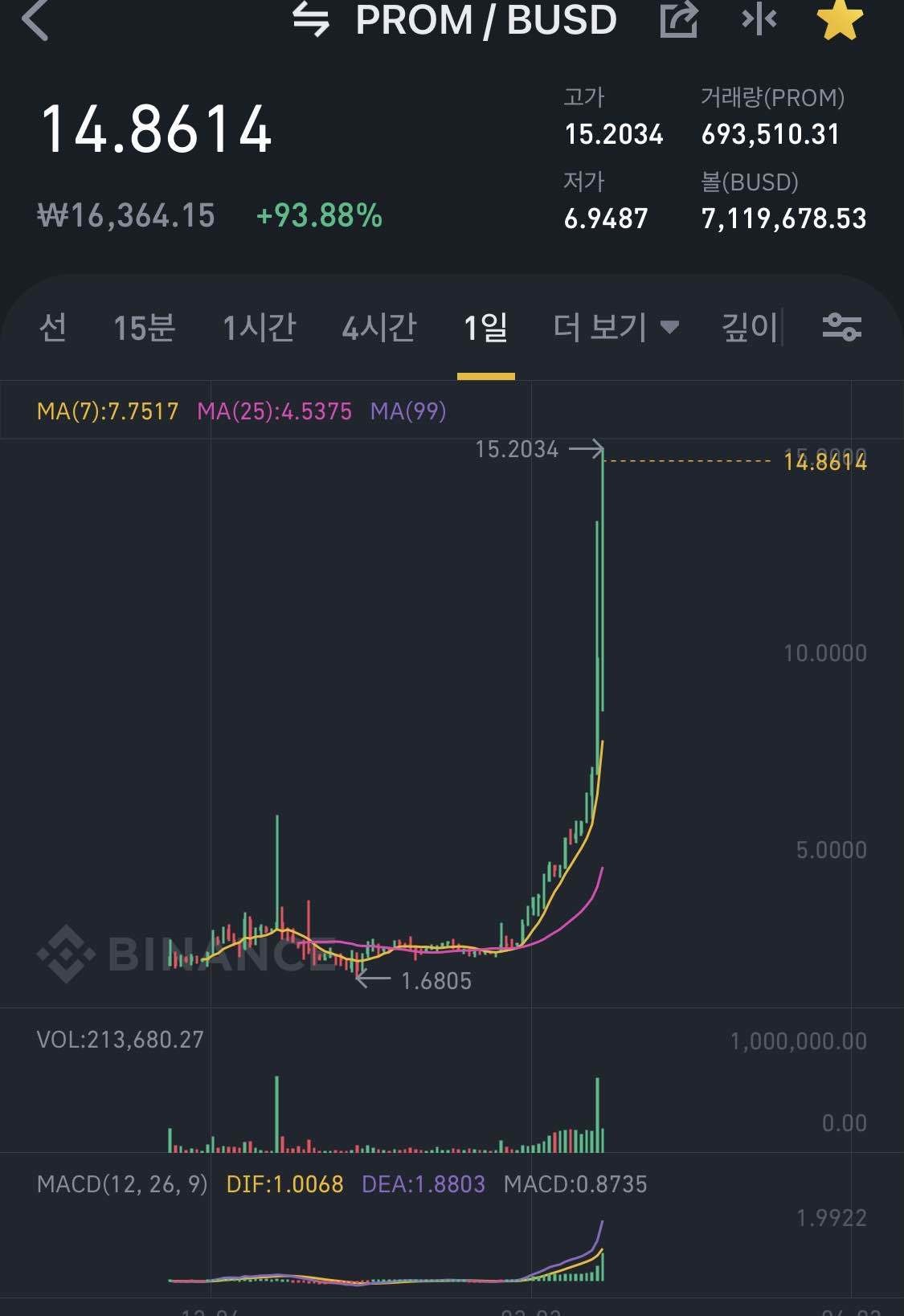Remove PROM / BUSD from favorites star
904x1316 pixels.
tap(840, 19)
